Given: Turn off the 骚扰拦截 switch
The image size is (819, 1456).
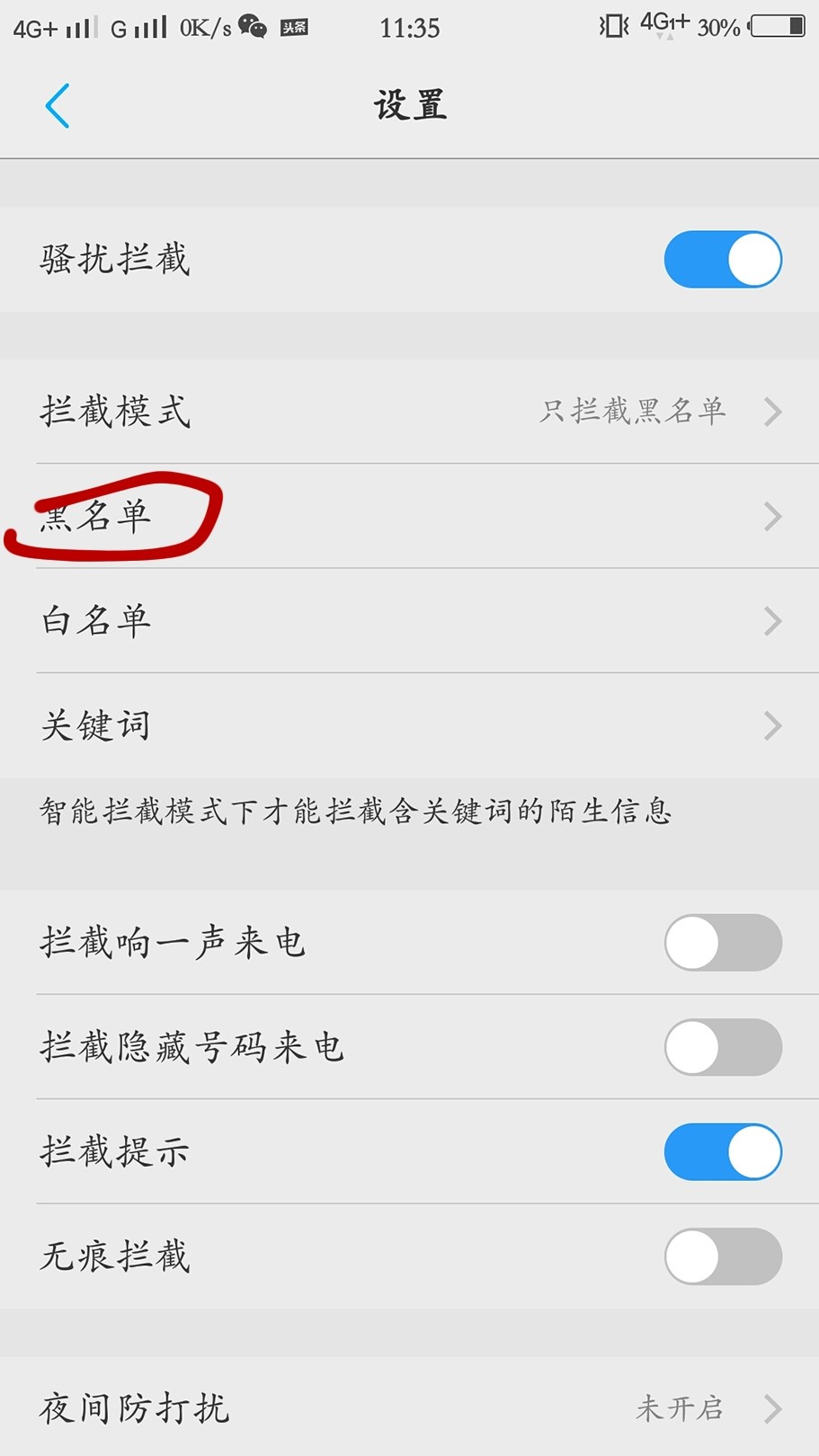Looking at the screenshot, I should (x=723, y=260).
